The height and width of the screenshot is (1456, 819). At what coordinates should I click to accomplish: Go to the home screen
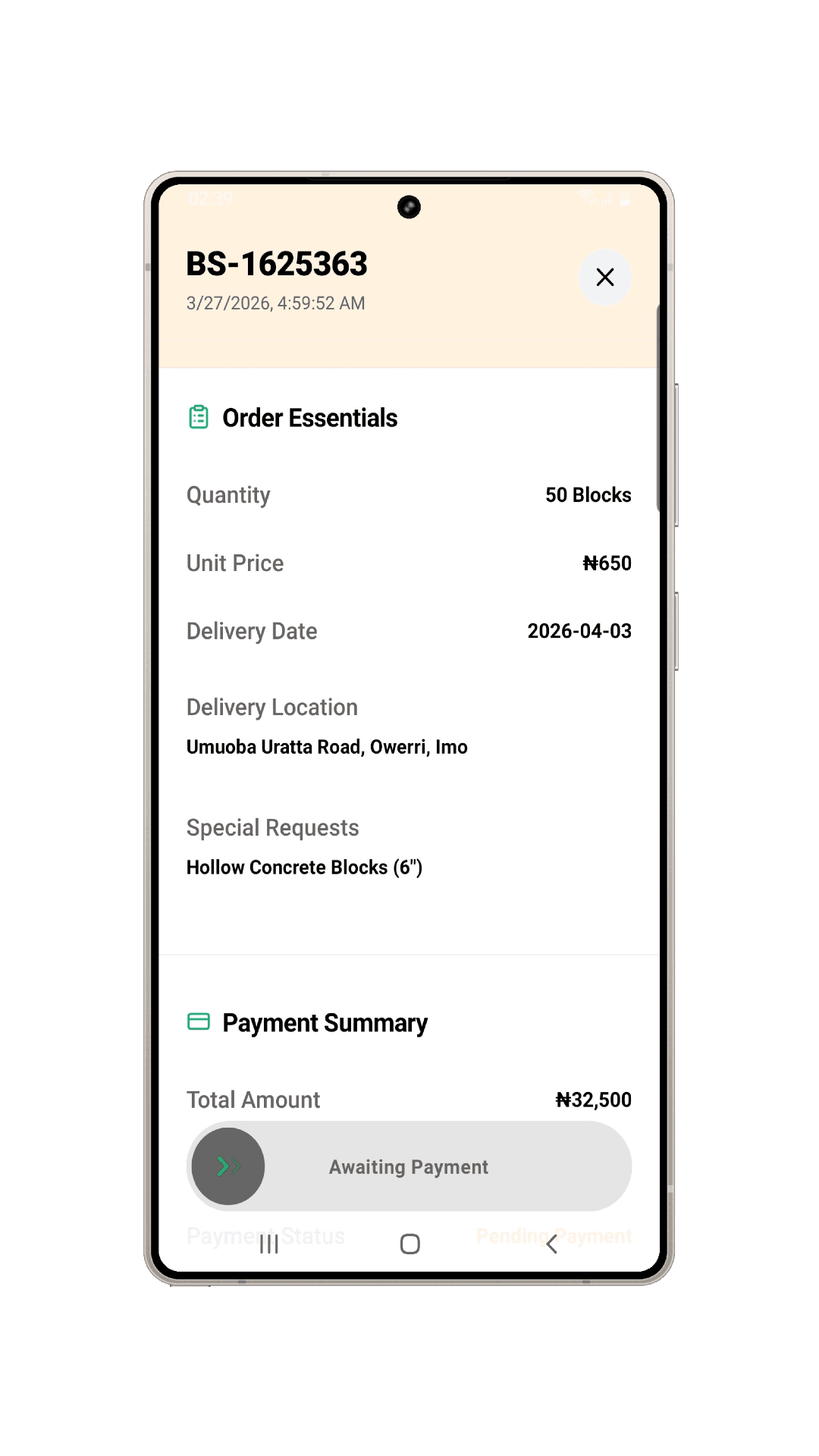click(409, 1244)
